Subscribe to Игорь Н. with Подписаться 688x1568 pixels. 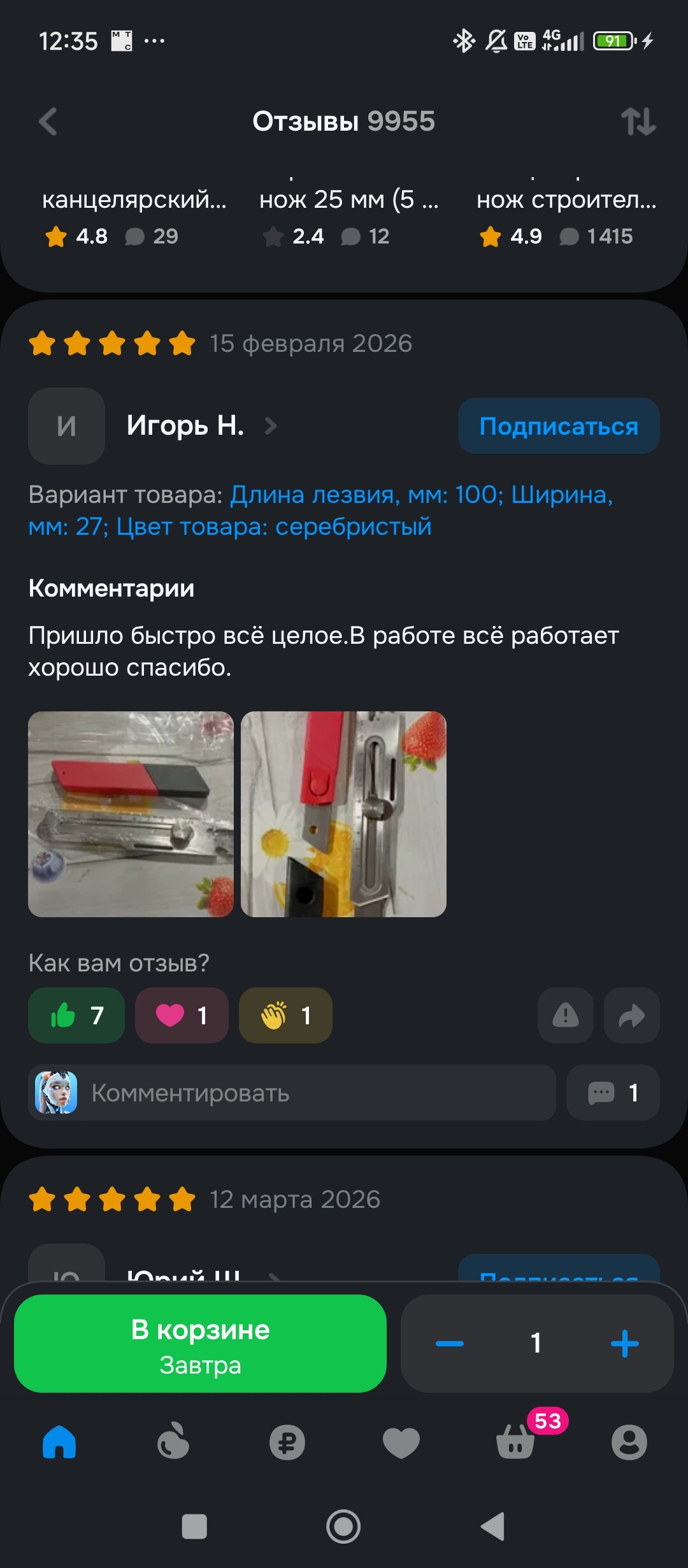pos(558,426)
